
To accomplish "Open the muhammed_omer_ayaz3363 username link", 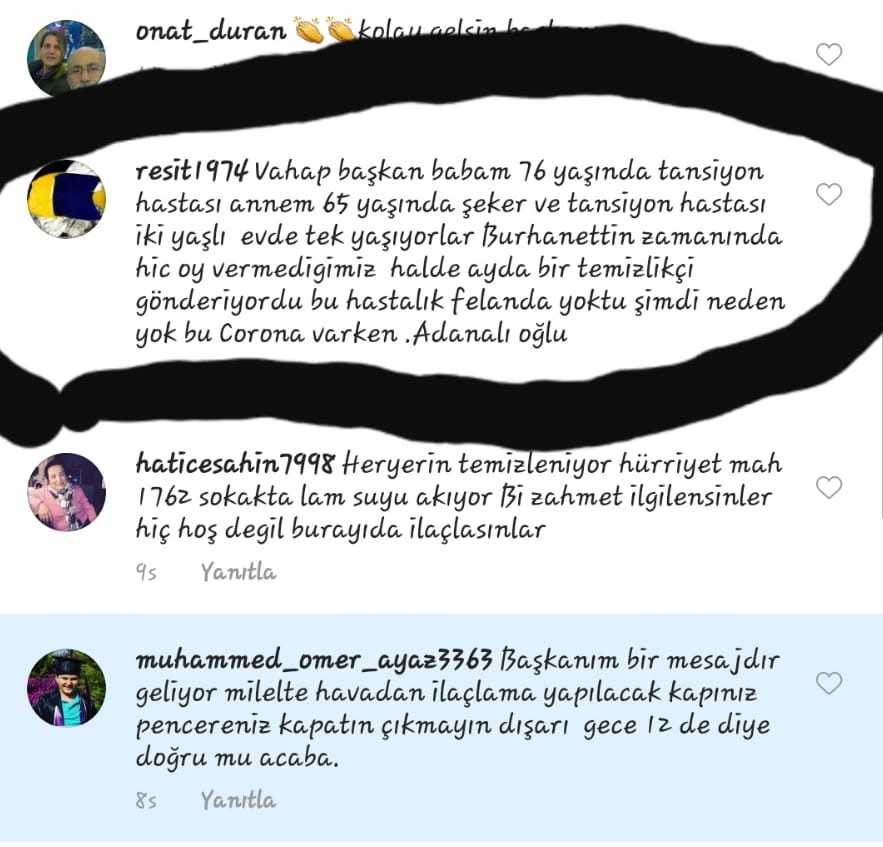I will pyautogui.click(x=313, y=661).
